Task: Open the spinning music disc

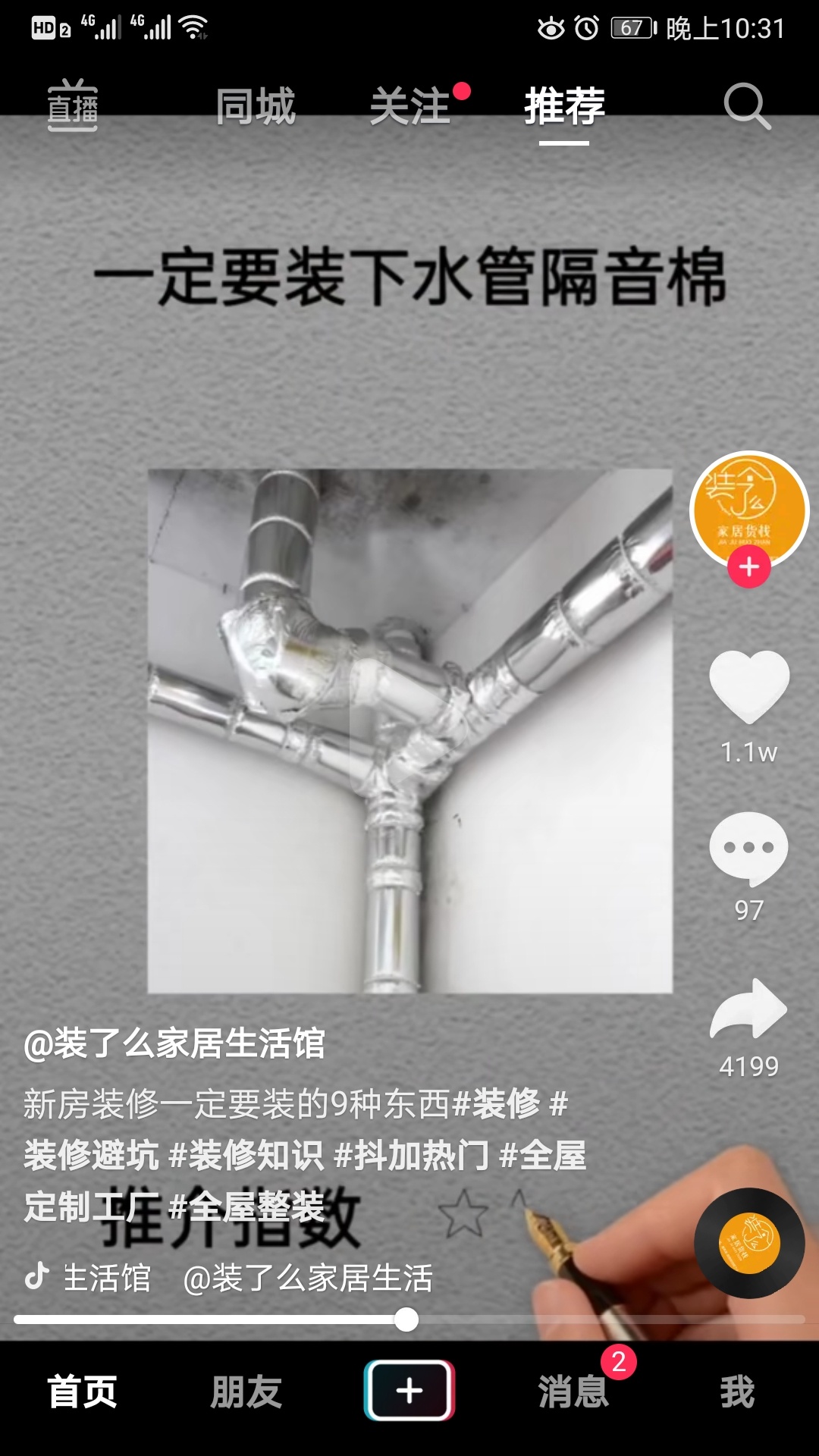Action: 749,1243
